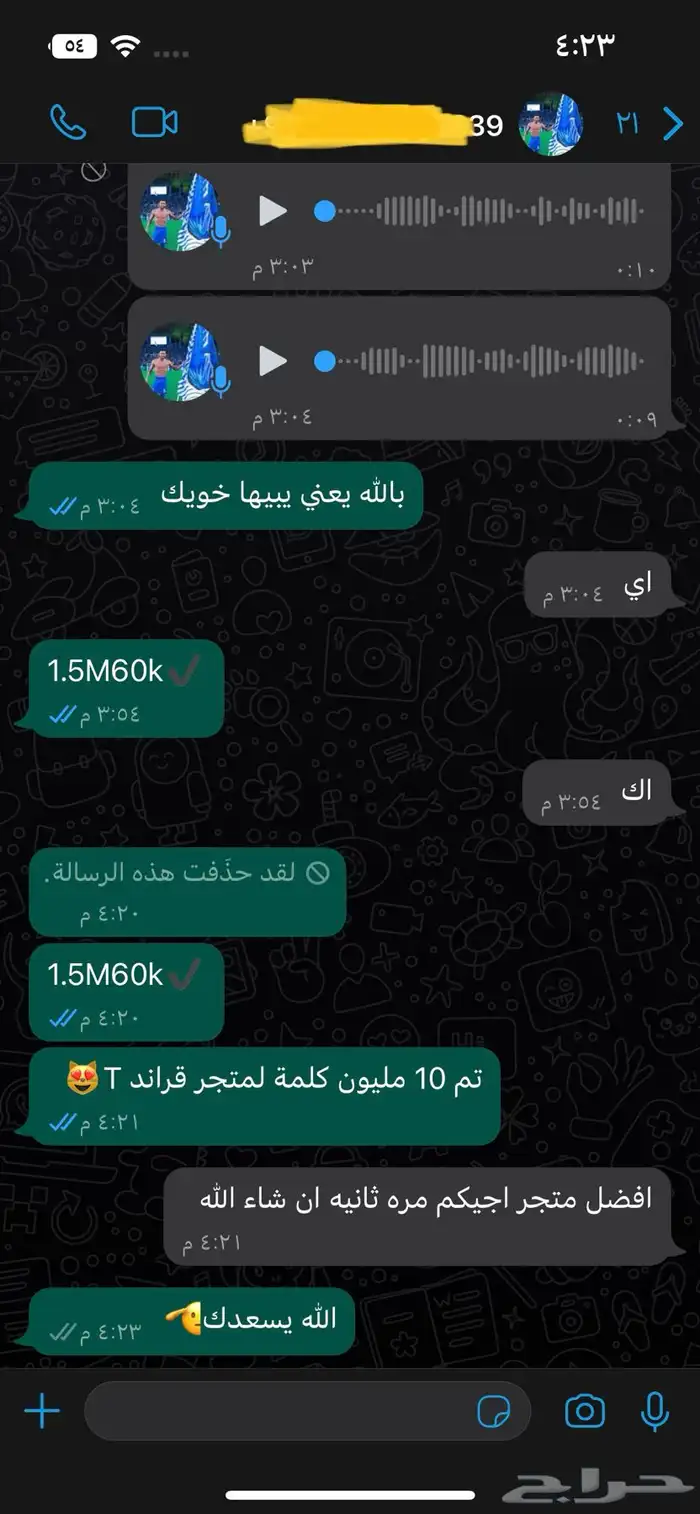Screen dimensions: 700x1514
Task: Start a voice call with this contact
Action: tap(68, 123)
